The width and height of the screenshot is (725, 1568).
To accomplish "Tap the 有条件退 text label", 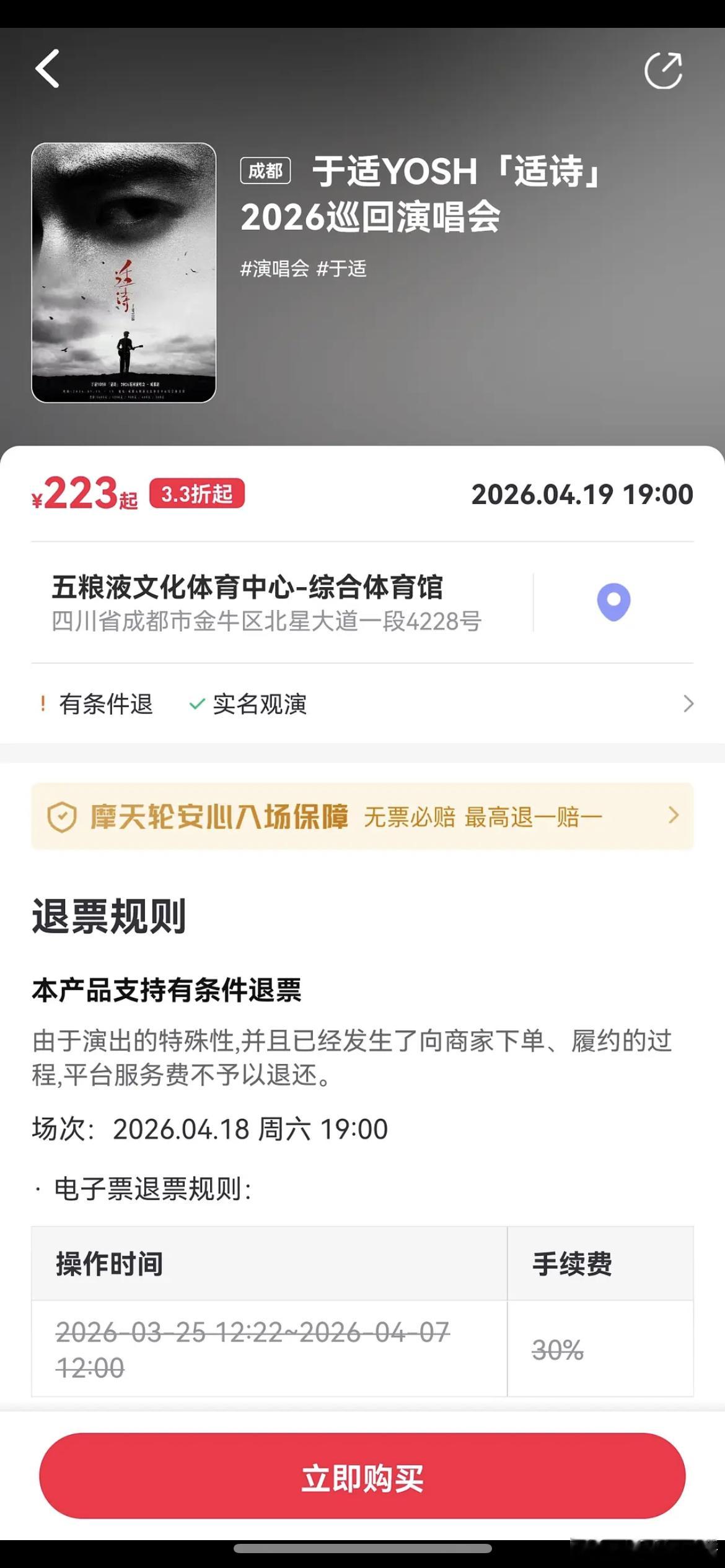I will click(104, 703).
